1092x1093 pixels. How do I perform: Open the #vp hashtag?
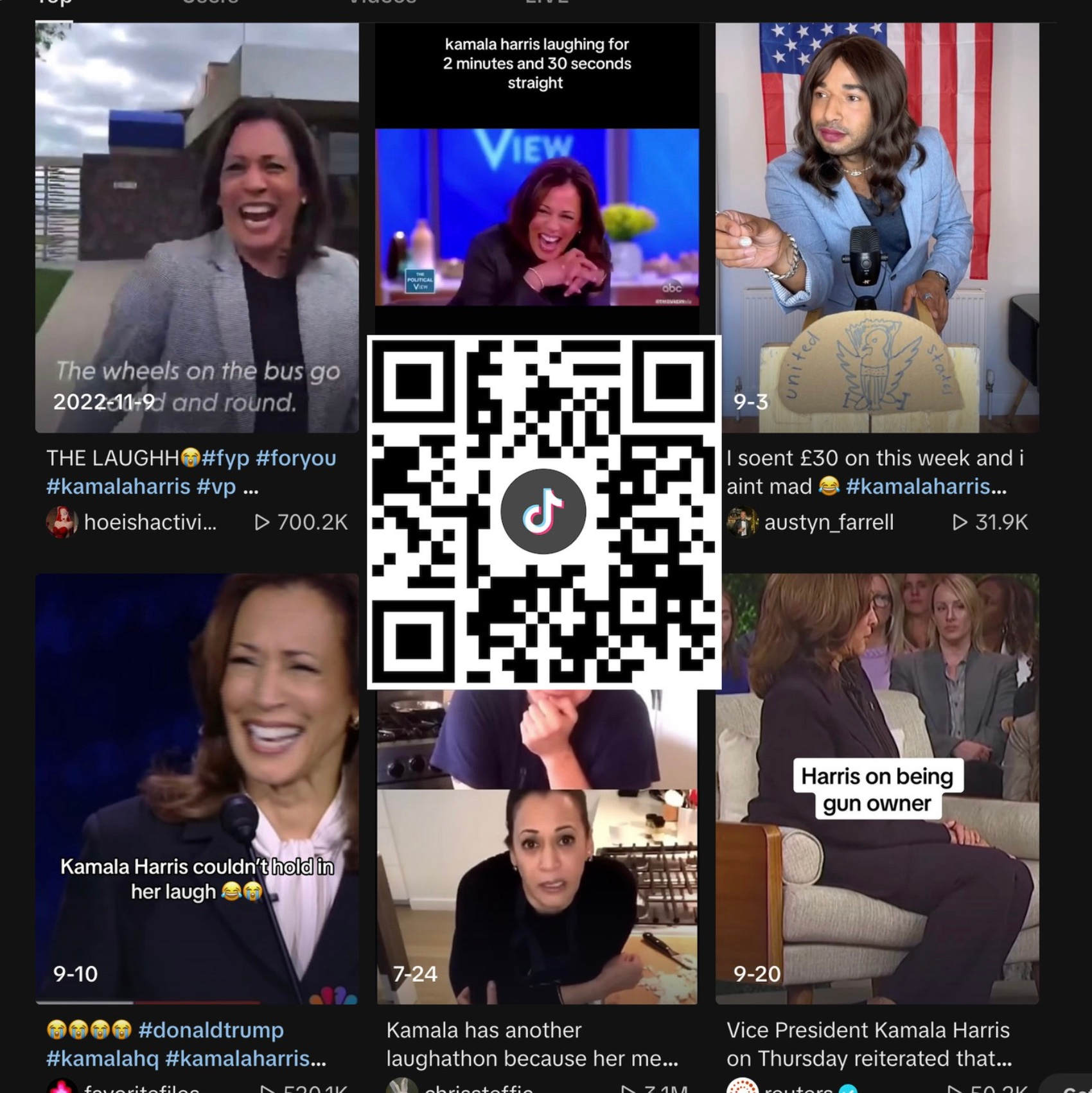click(216, 487)
